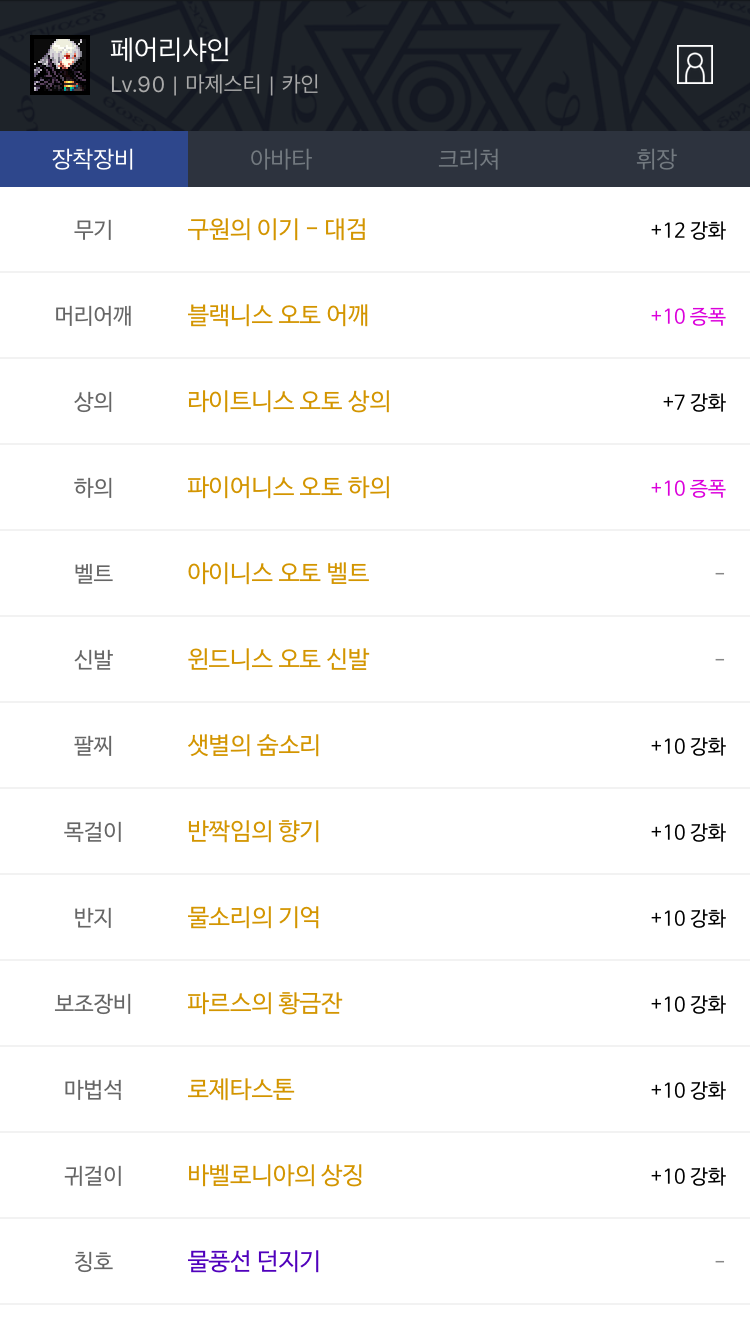Open 블랙니스 오토 어깨 item details
This screenshot has height=1334, width=750.
tap(278, 315)
